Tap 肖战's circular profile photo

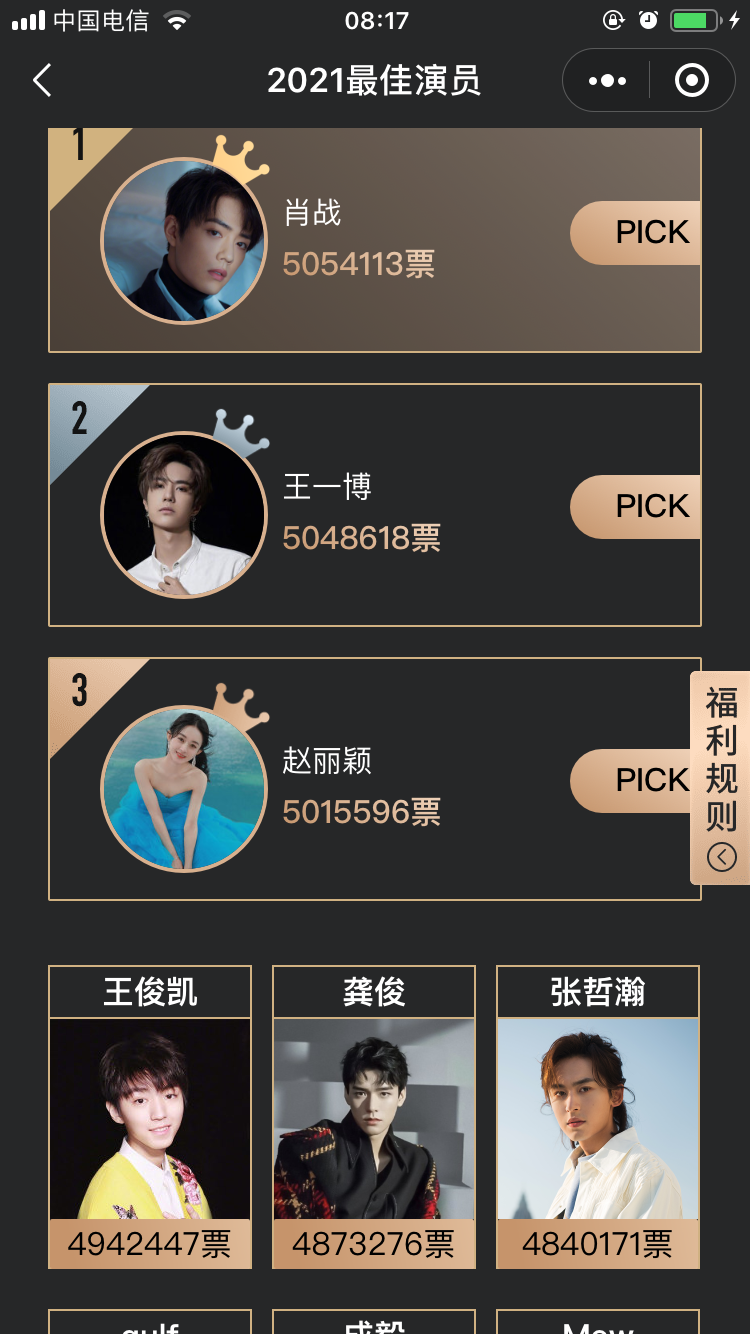(x=185, y=240)
